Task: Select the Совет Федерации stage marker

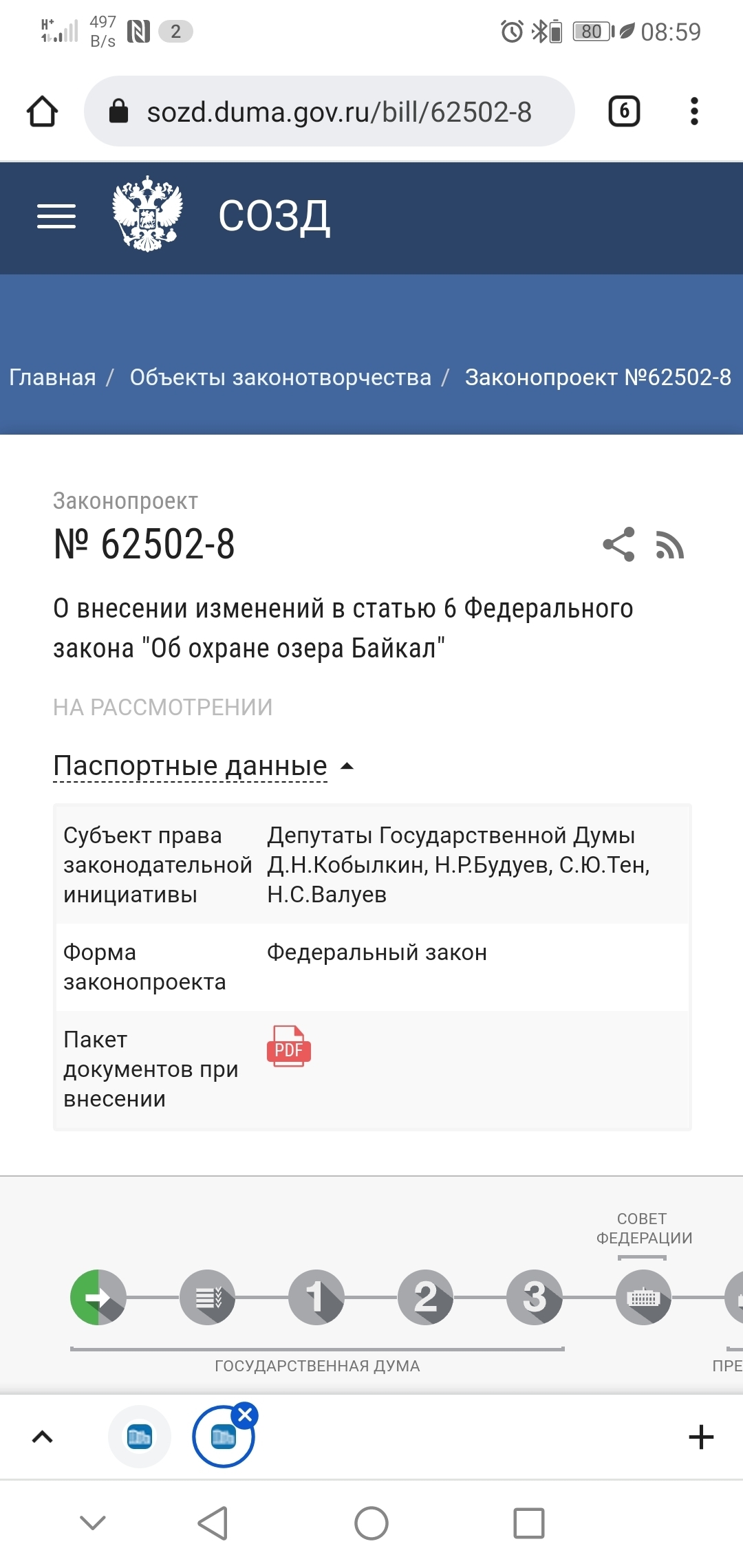Action: coord(643,1297)
